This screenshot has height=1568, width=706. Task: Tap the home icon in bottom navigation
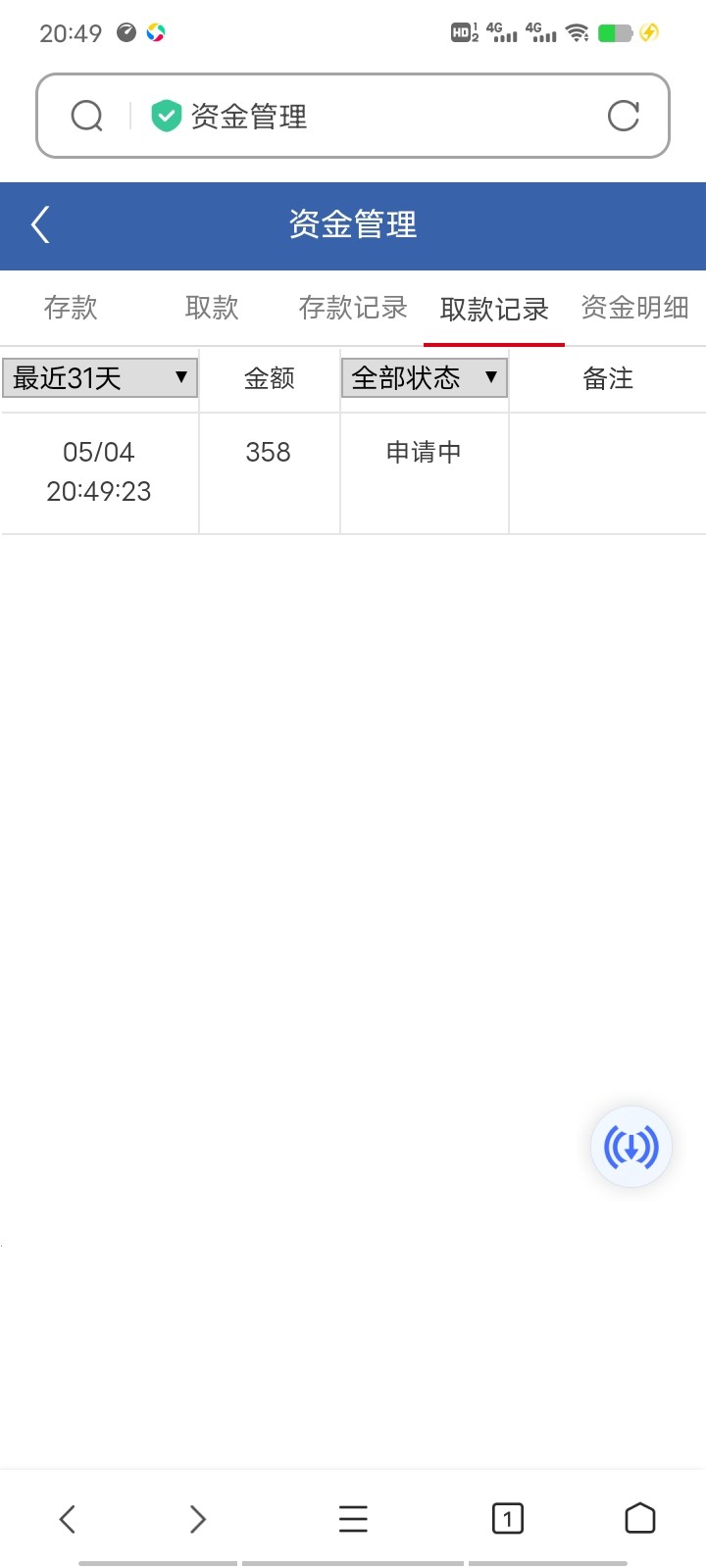[639, 1518]
